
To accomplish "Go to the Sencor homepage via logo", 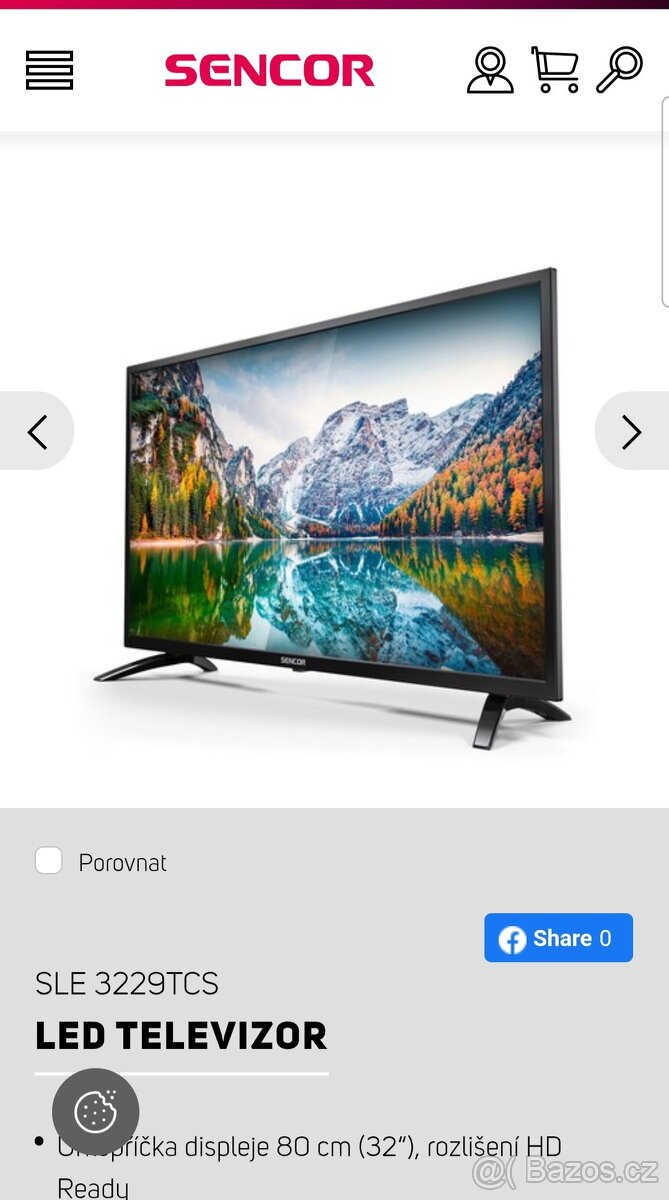I will [269, 70].
